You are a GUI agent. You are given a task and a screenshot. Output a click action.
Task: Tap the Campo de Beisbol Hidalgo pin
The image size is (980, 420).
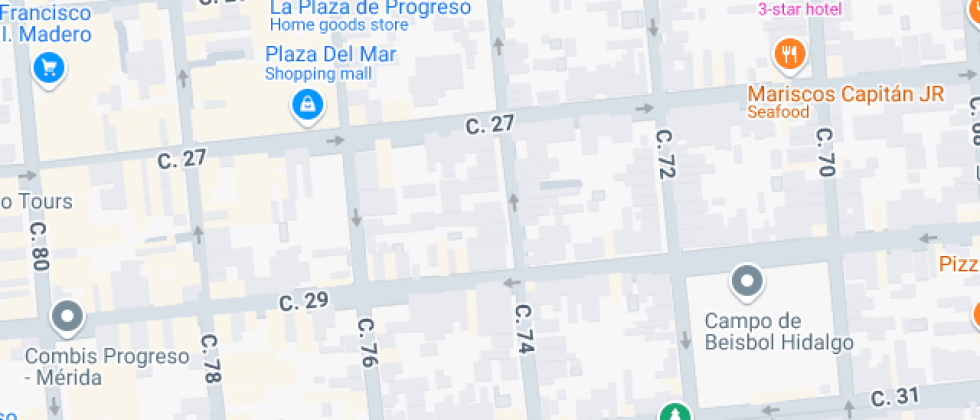tap(747, 283)
